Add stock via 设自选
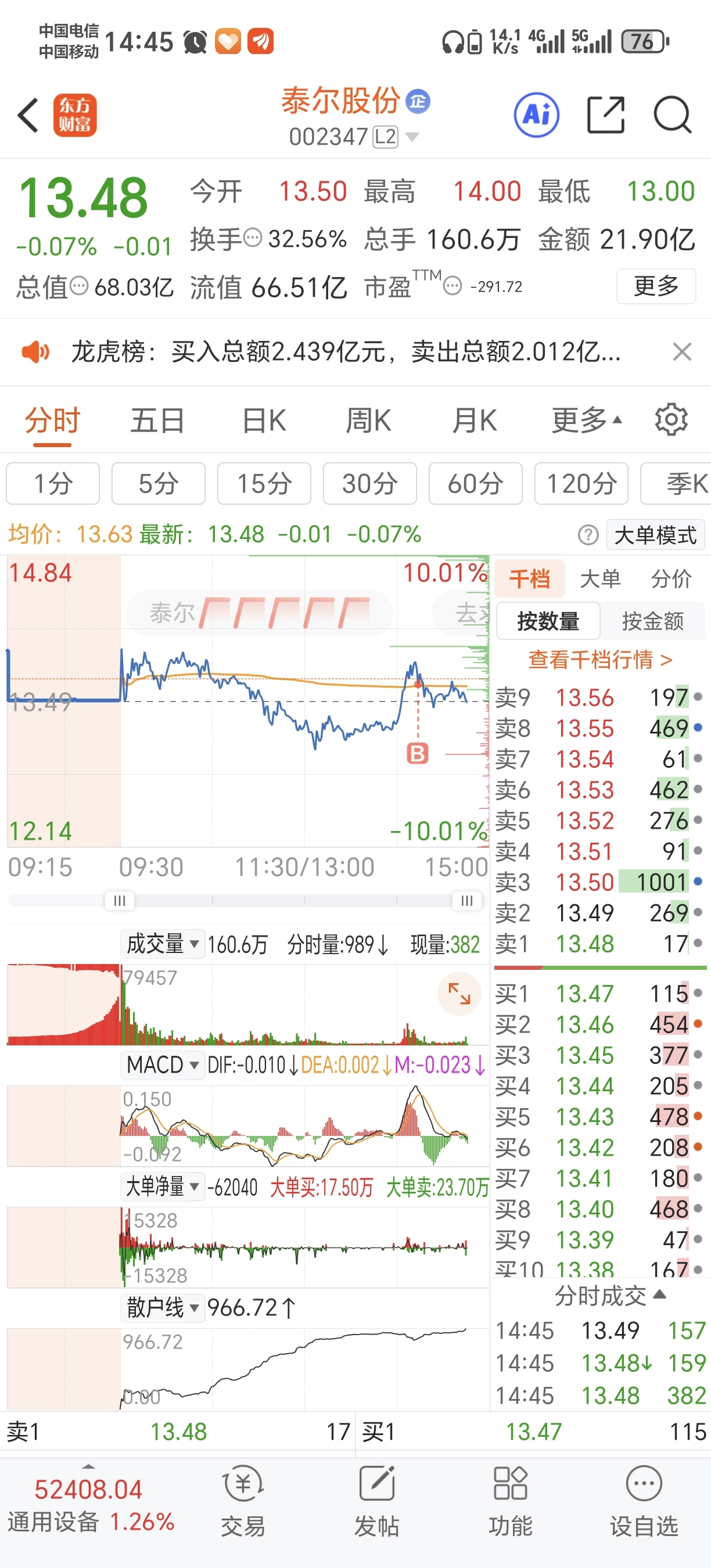The height and width of the screenshot is (1568, 711). pos(644,1501)
